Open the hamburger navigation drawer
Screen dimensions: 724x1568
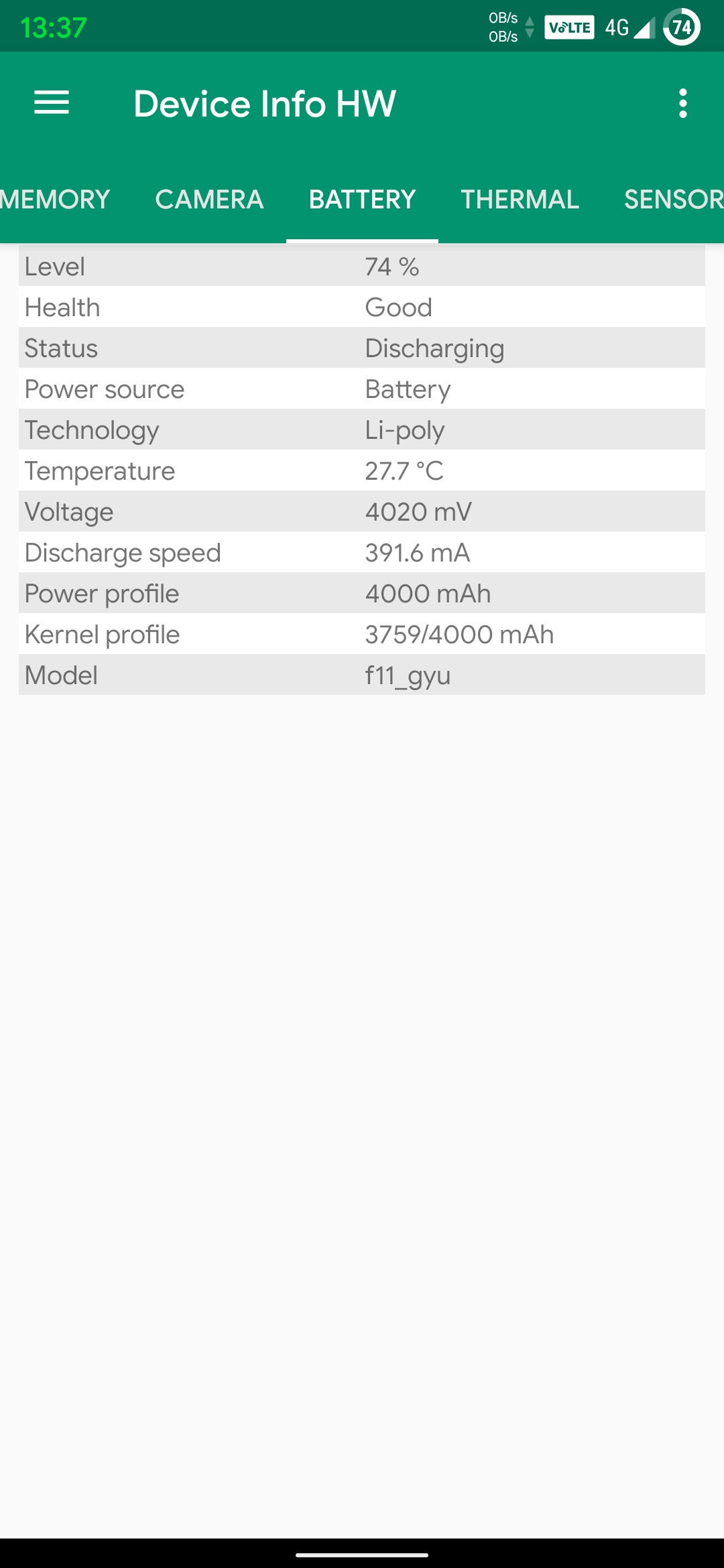[52, 103]
